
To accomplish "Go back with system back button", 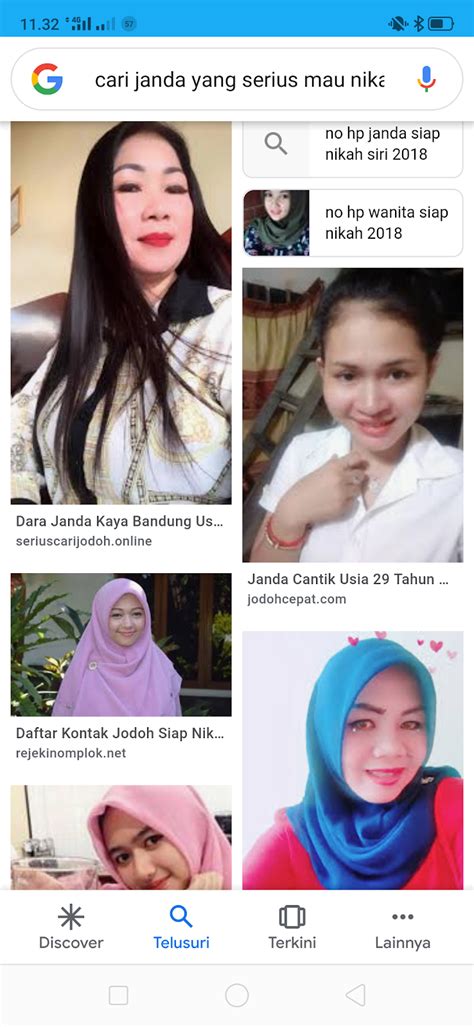I will [x=356, y=996].
